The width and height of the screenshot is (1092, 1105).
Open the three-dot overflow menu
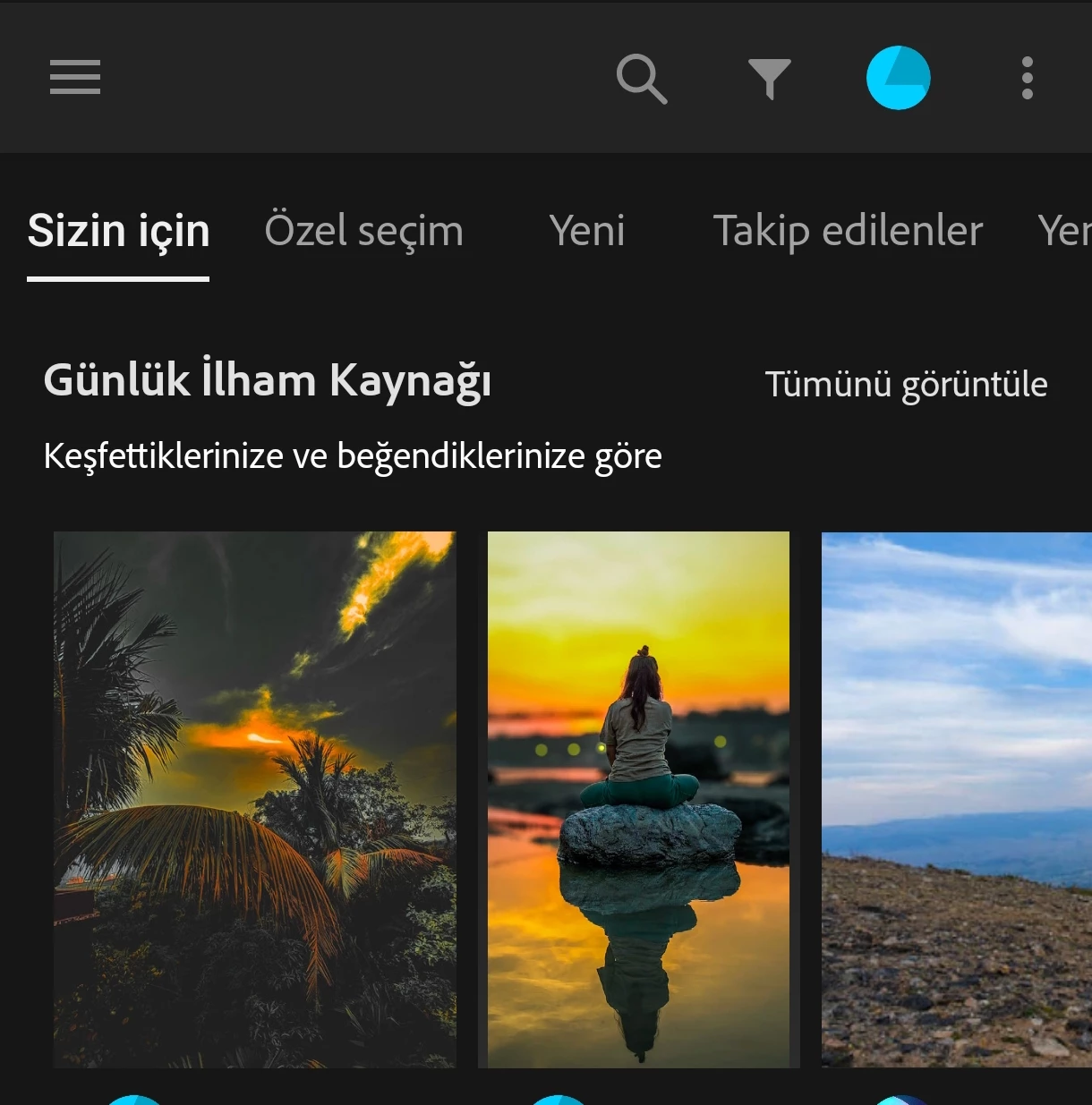[x=1027, y=78]
